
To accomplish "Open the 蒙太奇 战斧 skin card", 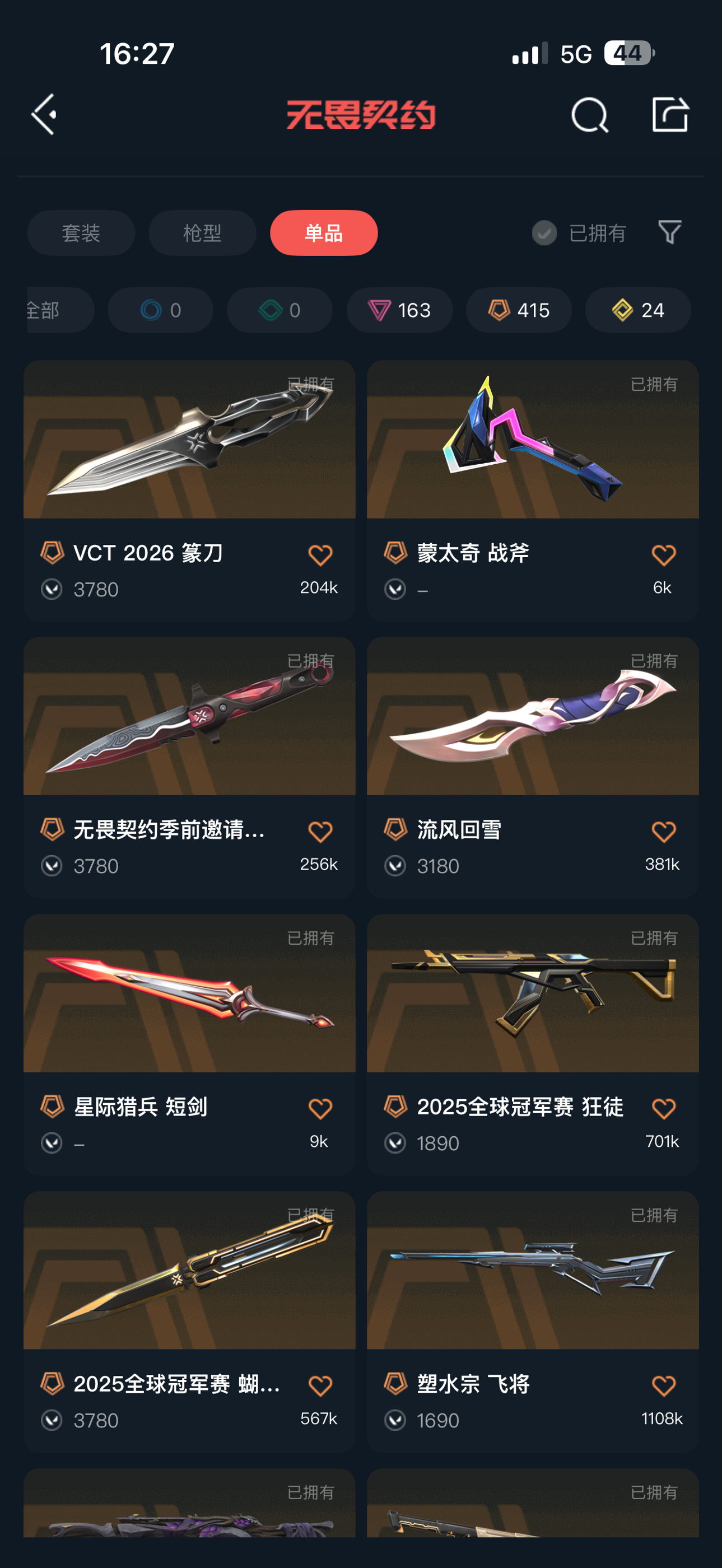I will (x=533, y=491).
